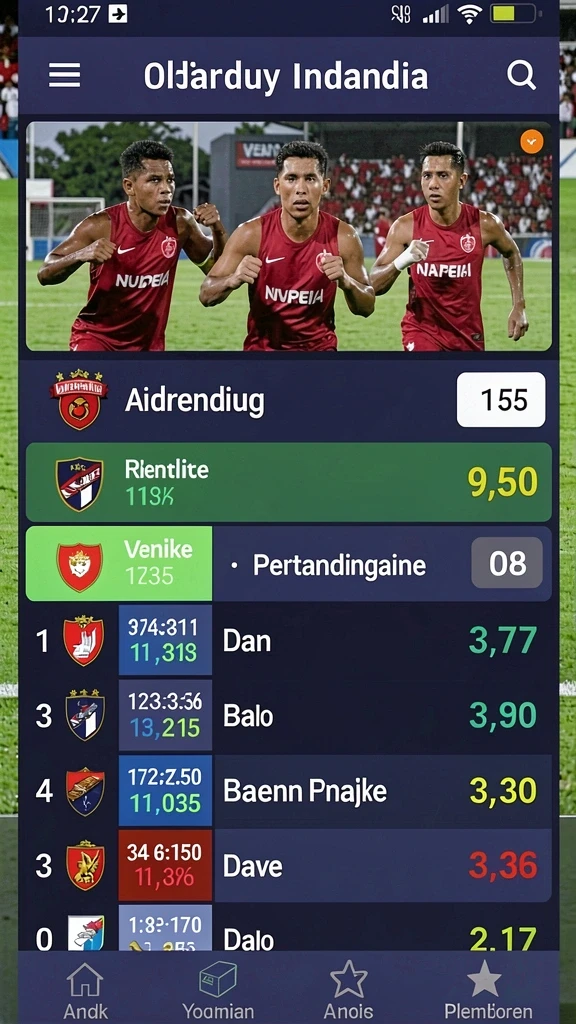Screen dimensions: 576x1024
Task: Open the Balo row with 3,90
Action: coord(289,715)
